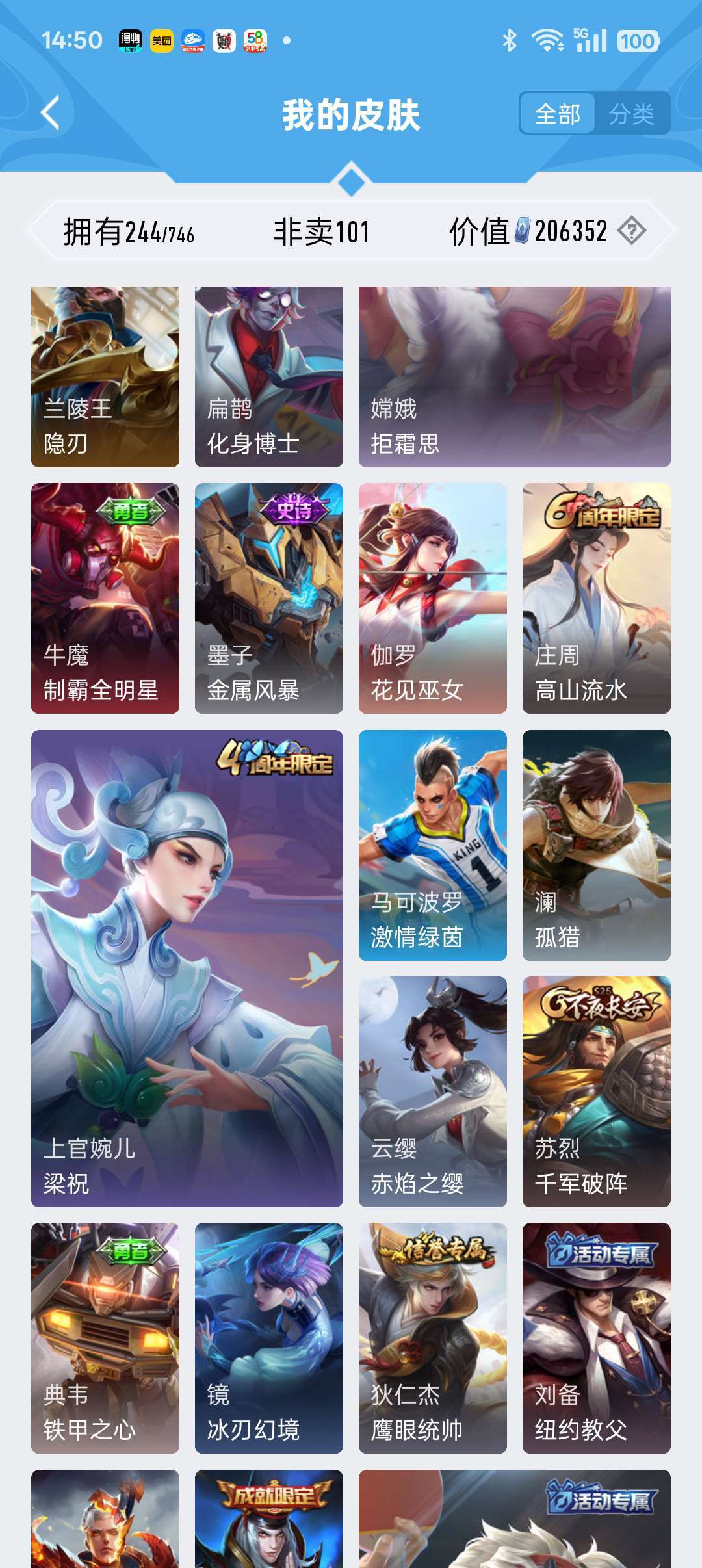
Task: Go back using the top-left arrow
Action: [x=51, y=113]
